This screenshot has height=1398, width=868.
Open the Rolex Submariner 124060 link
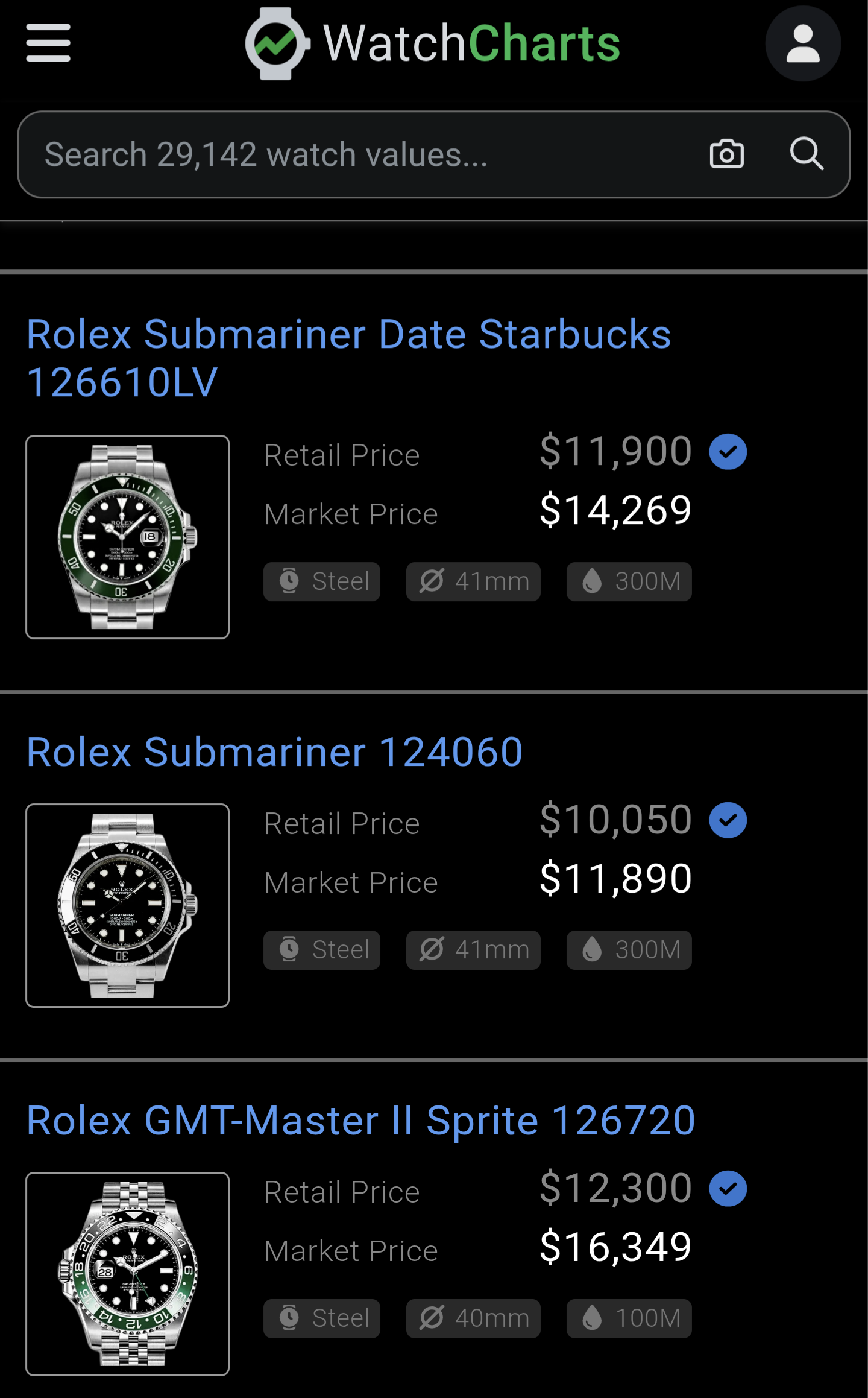(x=274, y=752)
